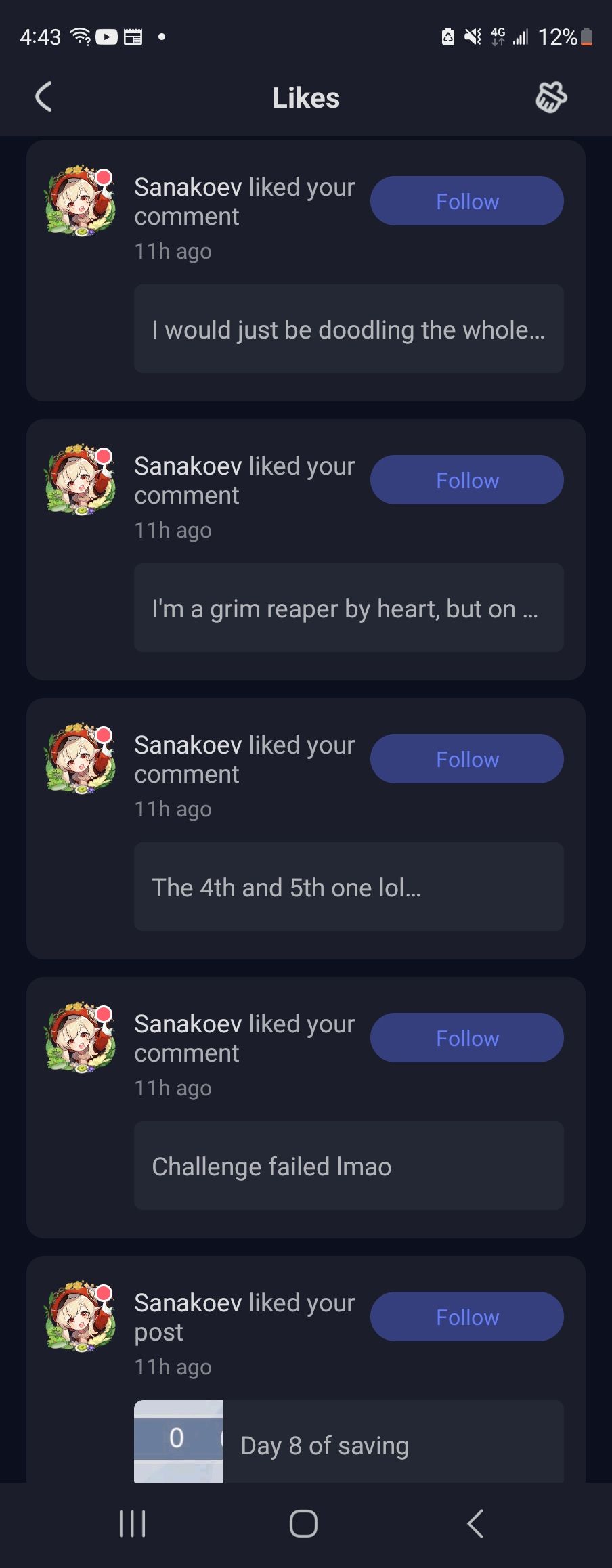Follow Sanakoev from the doodling comment notification
This screenshot has width=612, height=1568.
(466, 201)
